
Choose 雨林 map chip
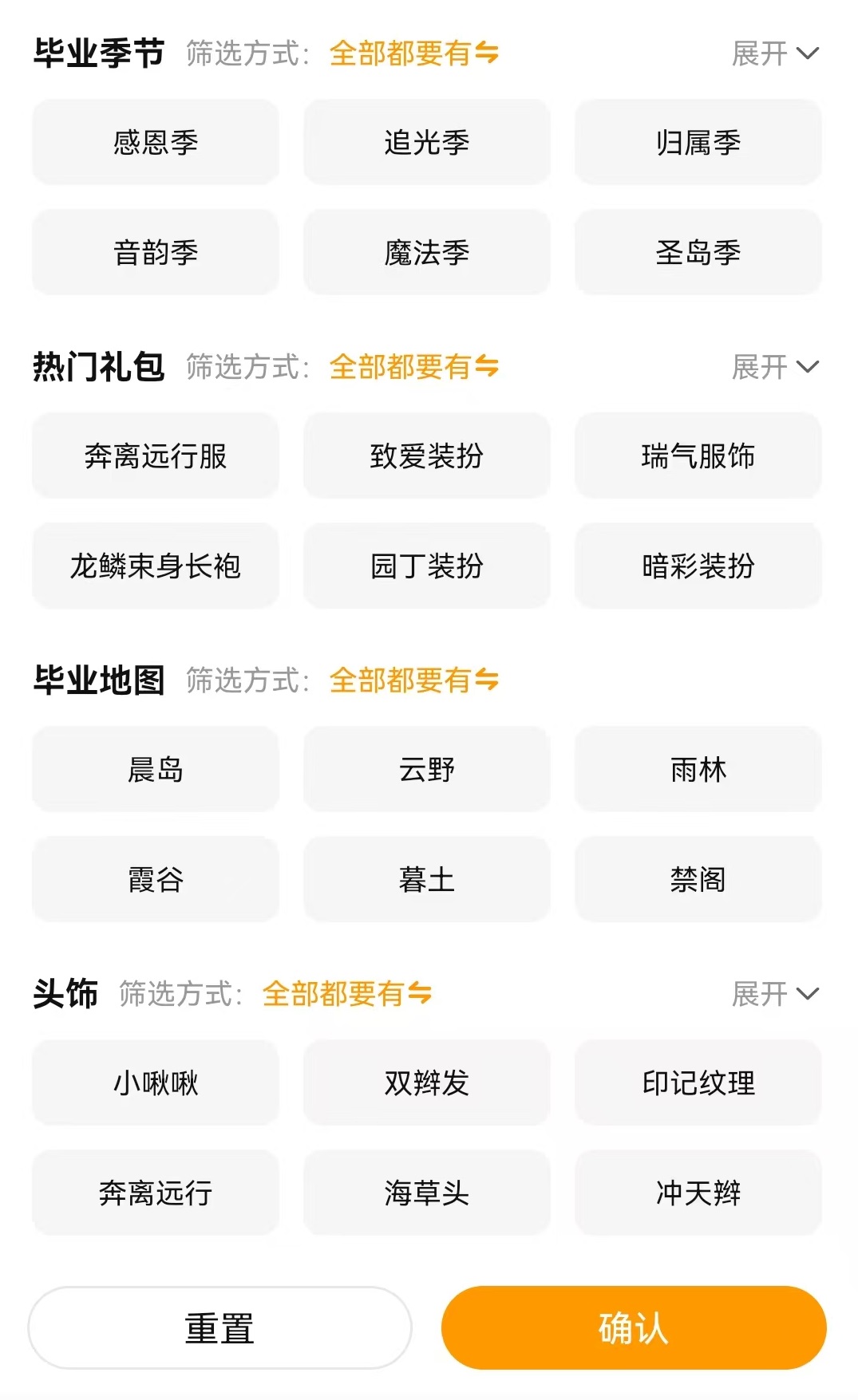(698, 770)
